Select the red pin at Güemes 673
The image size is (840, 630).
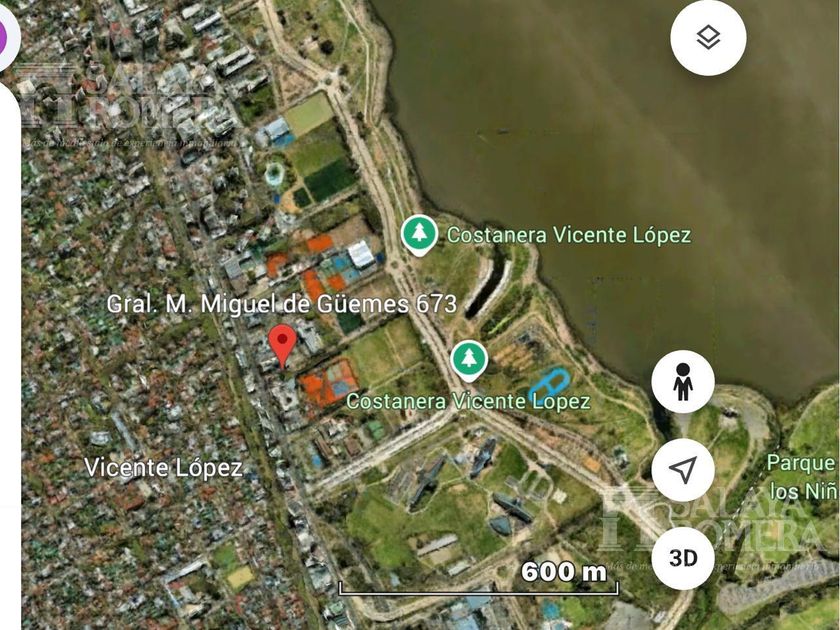(283, 343)
